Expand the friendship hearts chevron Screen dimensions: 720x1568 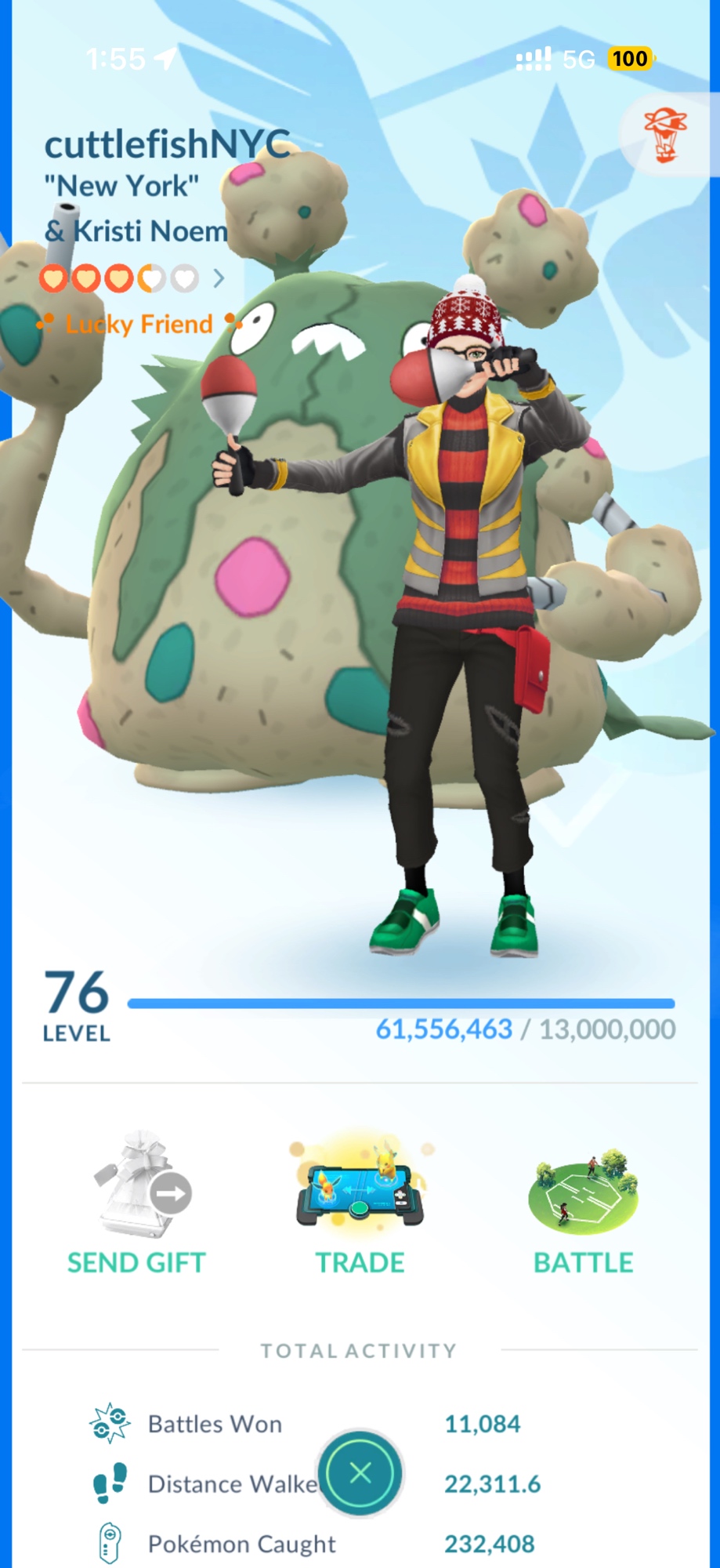pos(219,278)
